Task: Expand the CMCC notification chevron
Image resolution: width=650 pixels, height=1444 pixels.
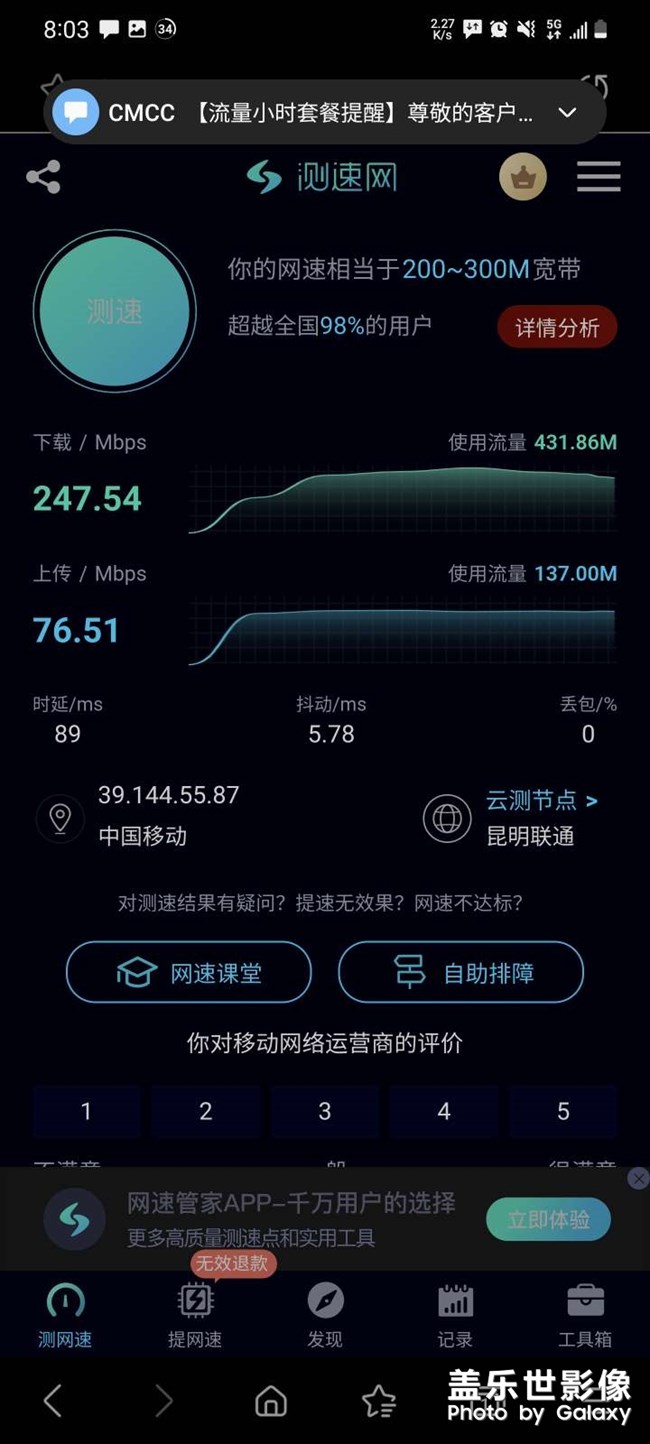Action: click(567, 112)
